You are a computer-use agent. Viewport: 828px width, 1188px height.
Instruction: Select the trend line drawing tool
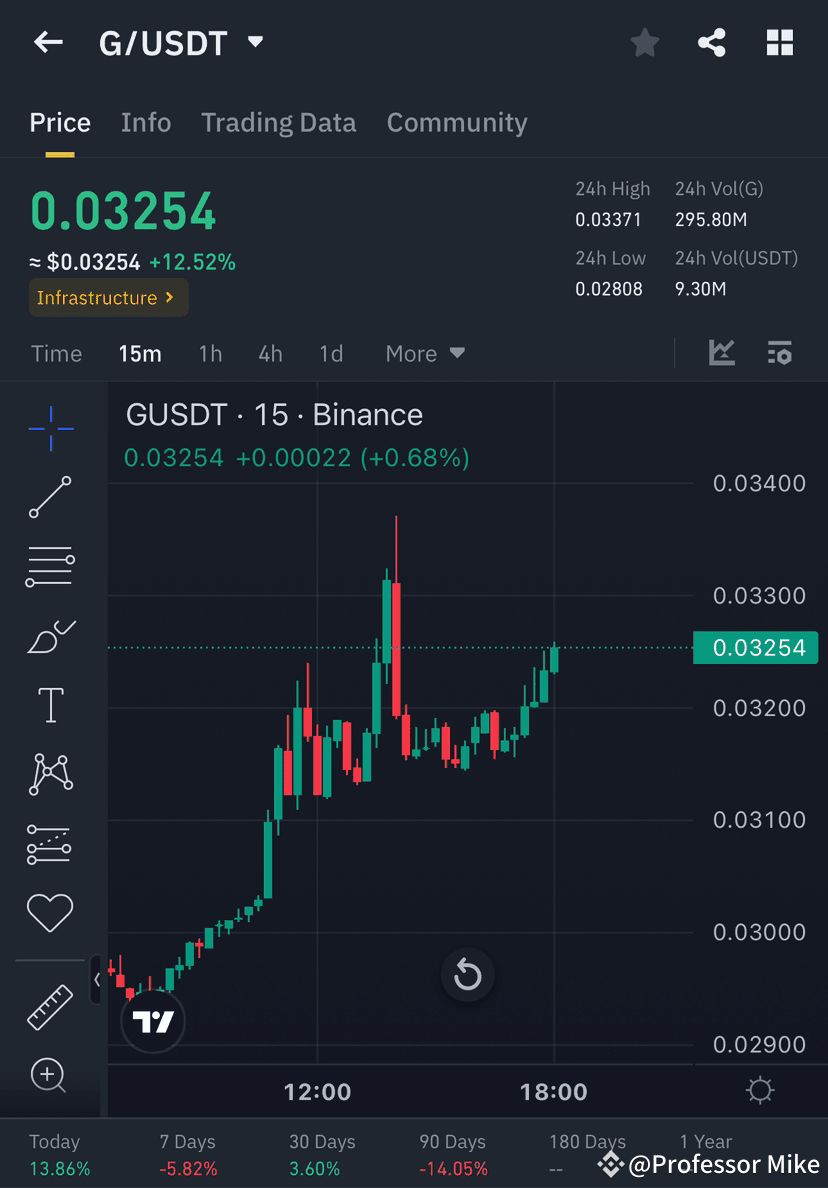49,497
